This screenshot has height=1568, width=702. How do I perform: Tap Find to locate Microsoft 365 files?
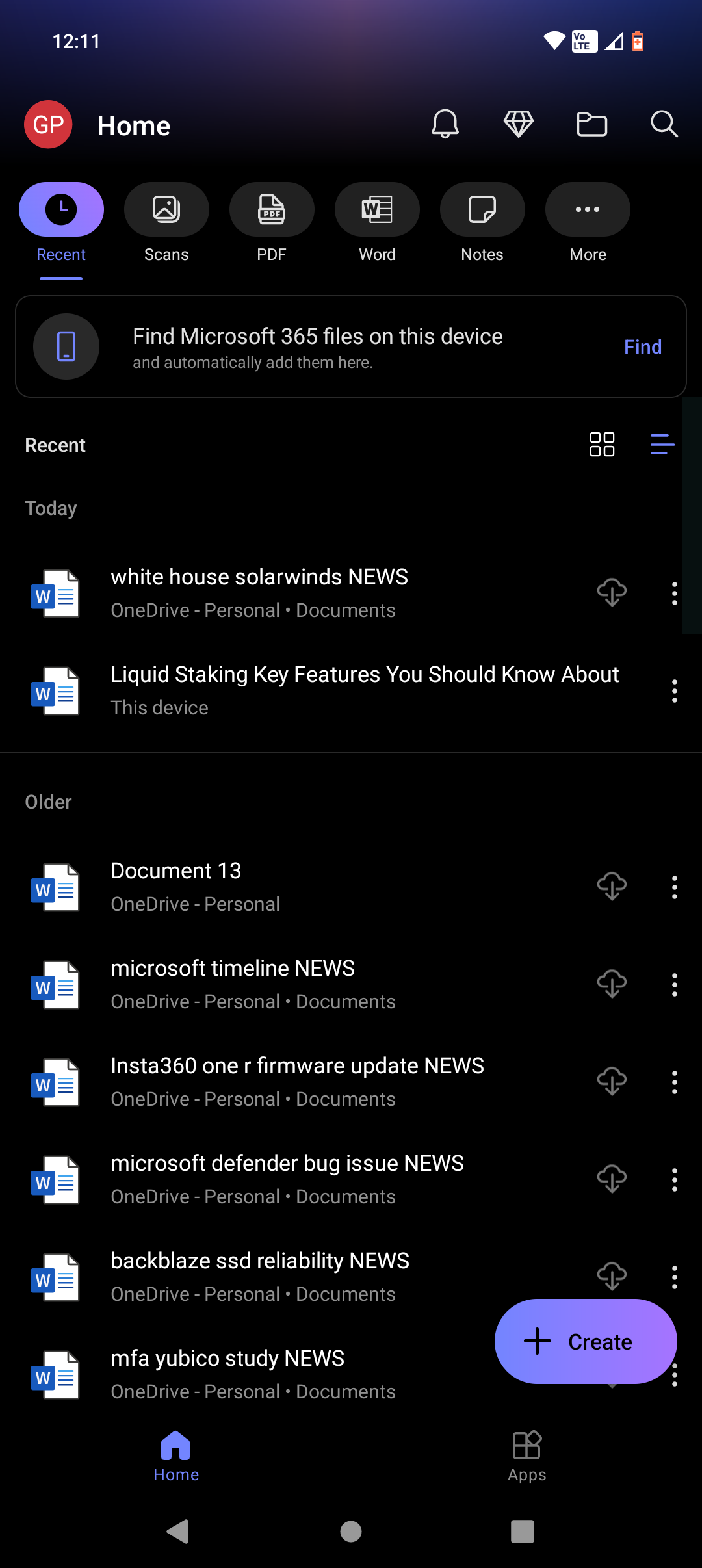pos(642,346)
